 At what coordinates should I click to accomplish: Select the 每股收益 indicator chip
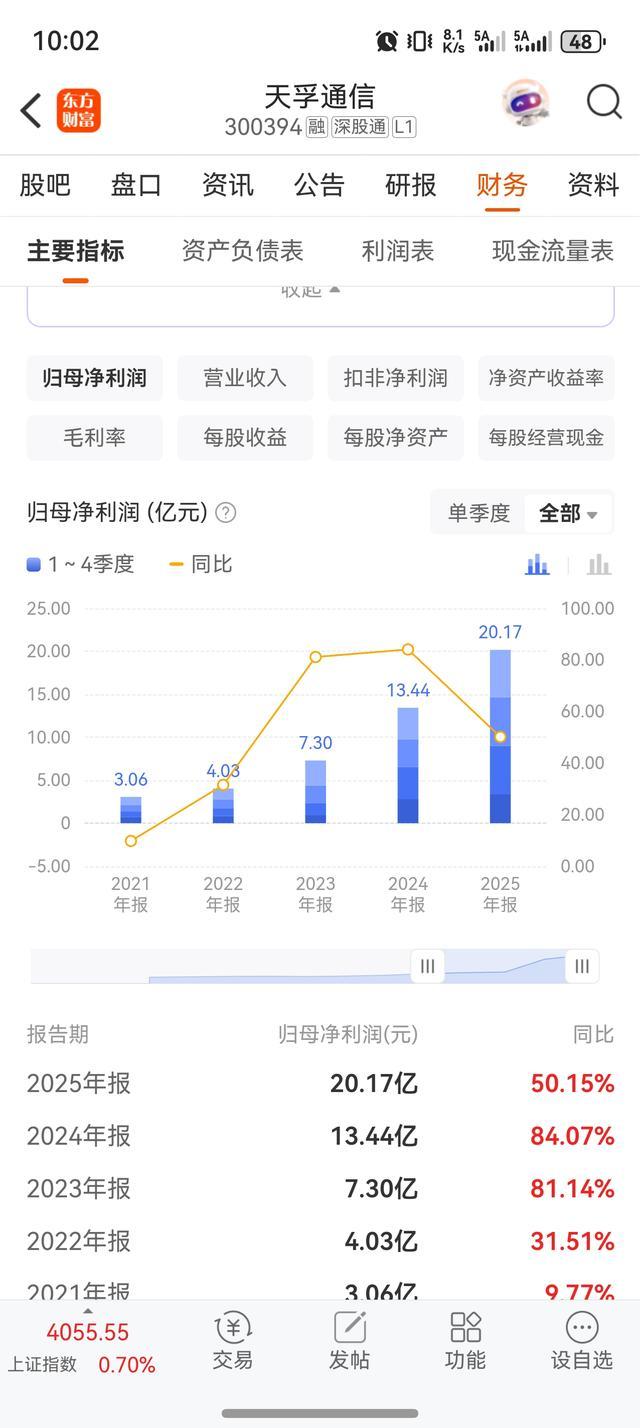point(245,437)
